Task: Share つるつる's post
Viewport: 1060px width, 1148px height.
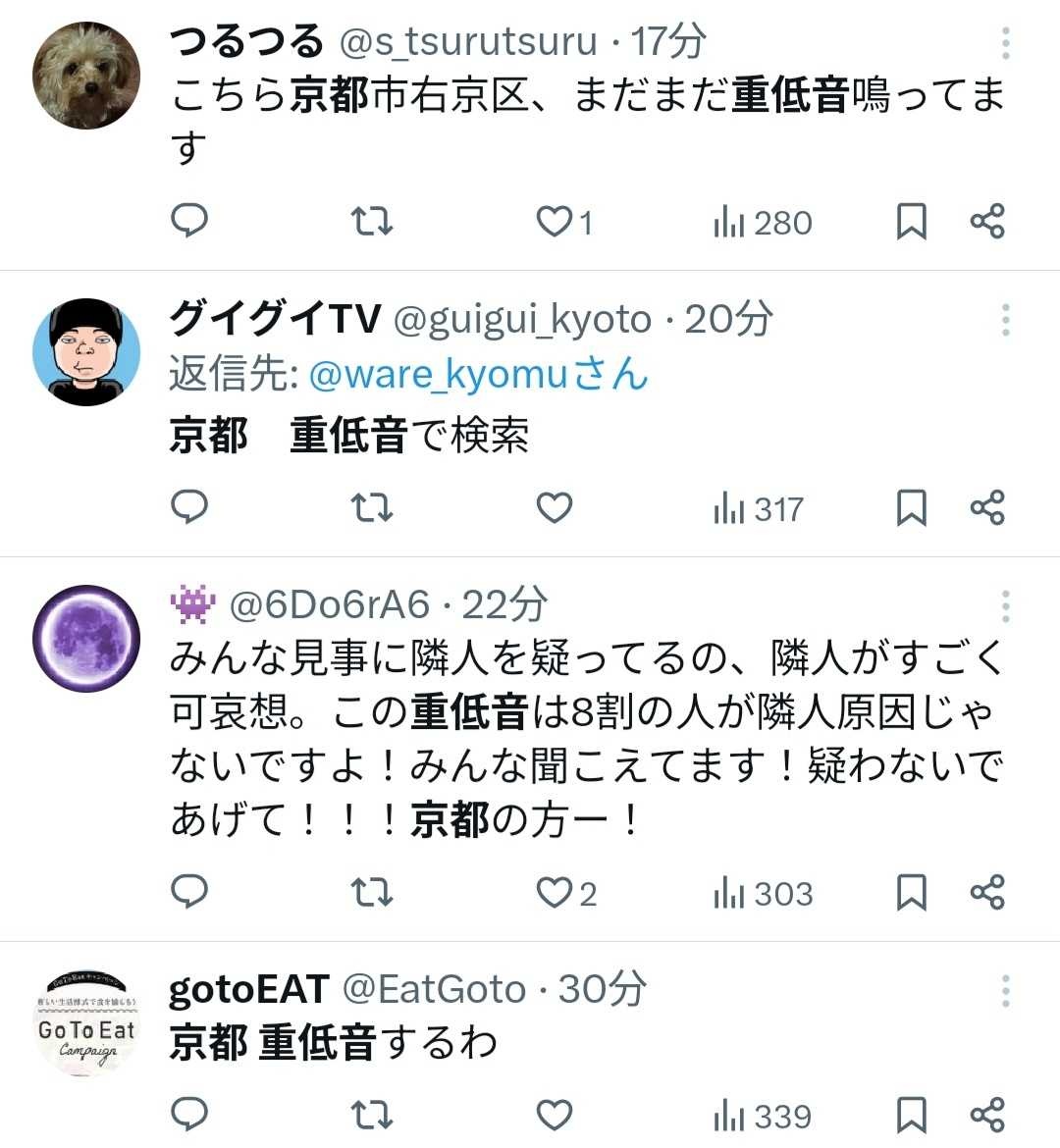Action: click(x=987, y=222)
